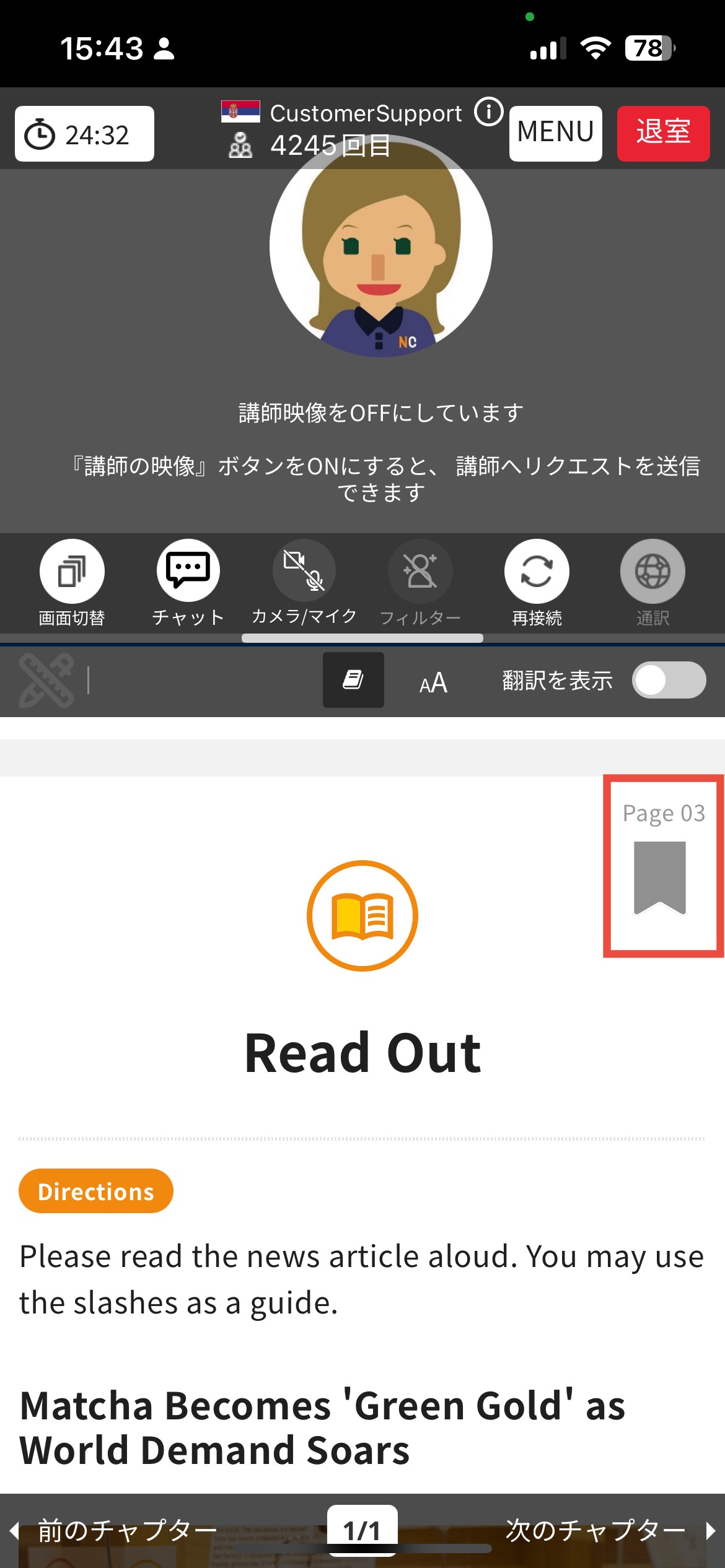The image size is (725, 1568).
Task: Go to 次のチャプター next chapter
Action: pos(607,1530)
